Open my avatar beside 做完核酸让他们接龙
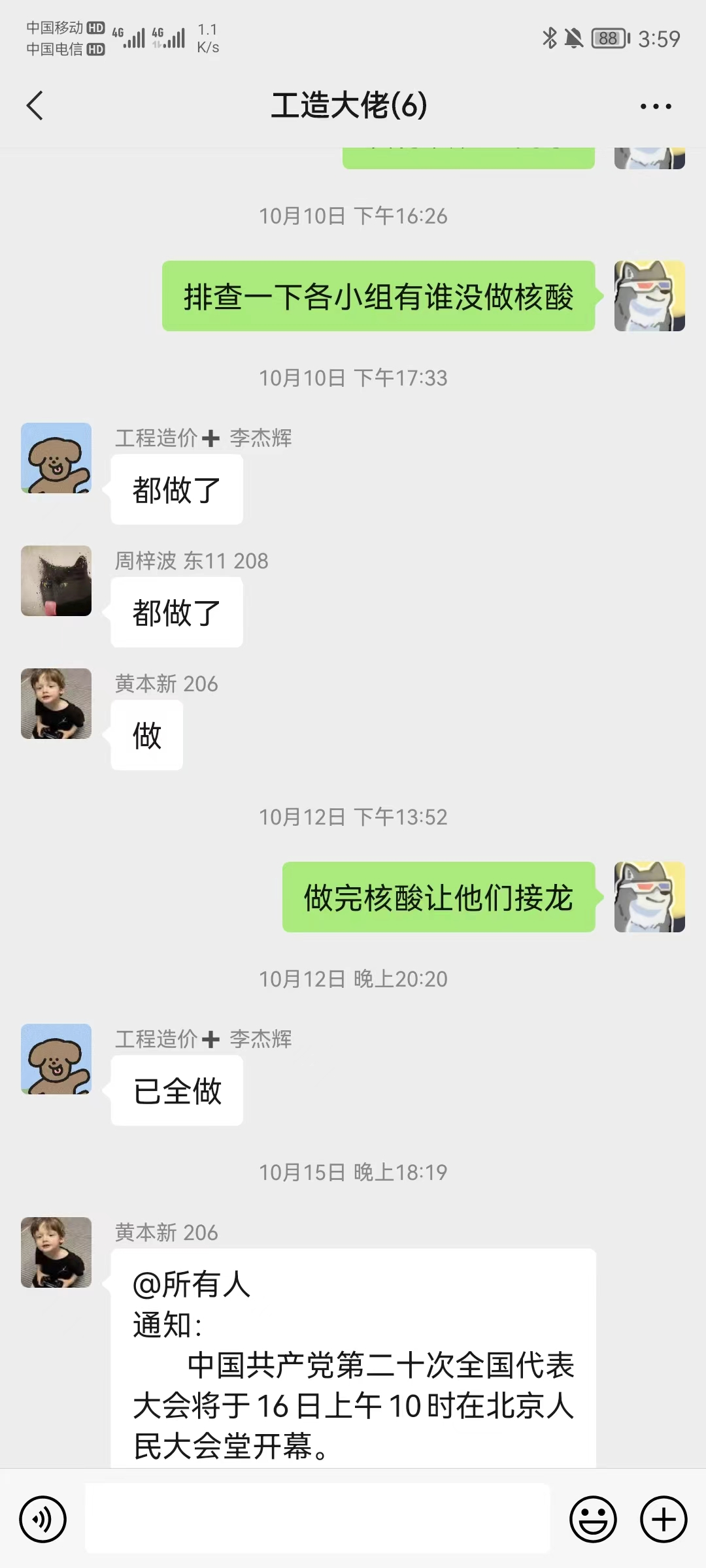The height and width of the screenshot is (1568, 706). [649, 897]
